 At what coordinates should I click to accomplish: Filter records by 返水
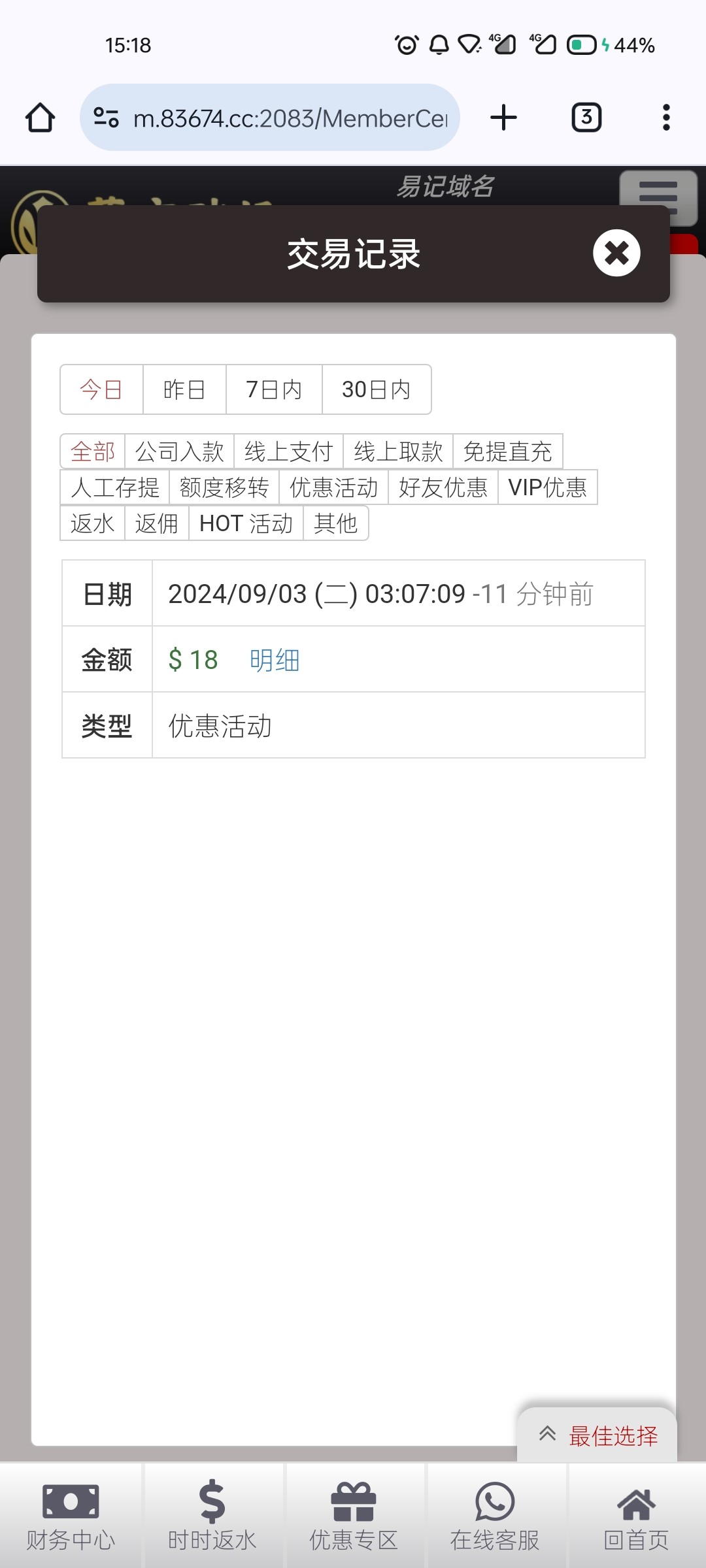click(x=92, y=523)
